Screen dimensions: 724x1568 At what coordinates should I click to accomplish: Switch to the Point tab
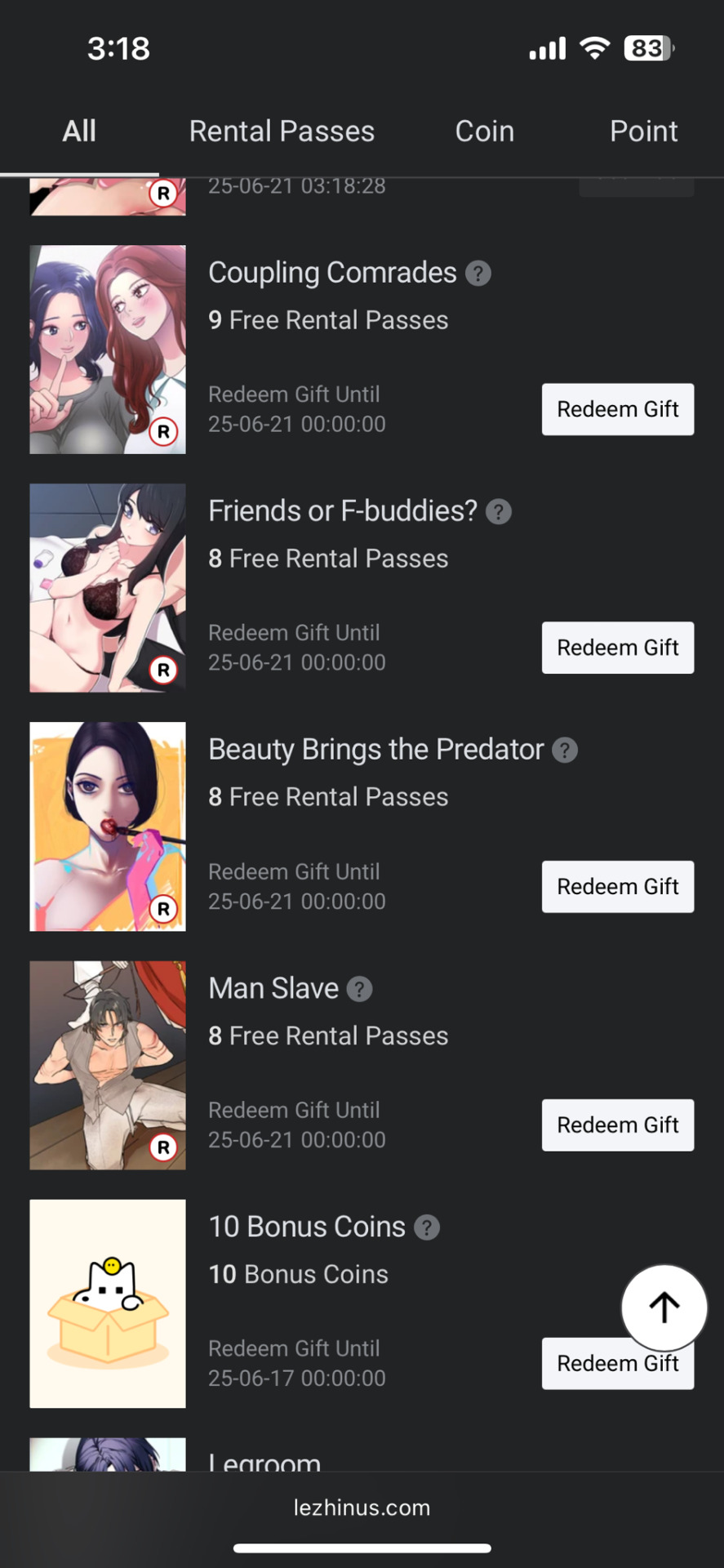coord(643,131)
